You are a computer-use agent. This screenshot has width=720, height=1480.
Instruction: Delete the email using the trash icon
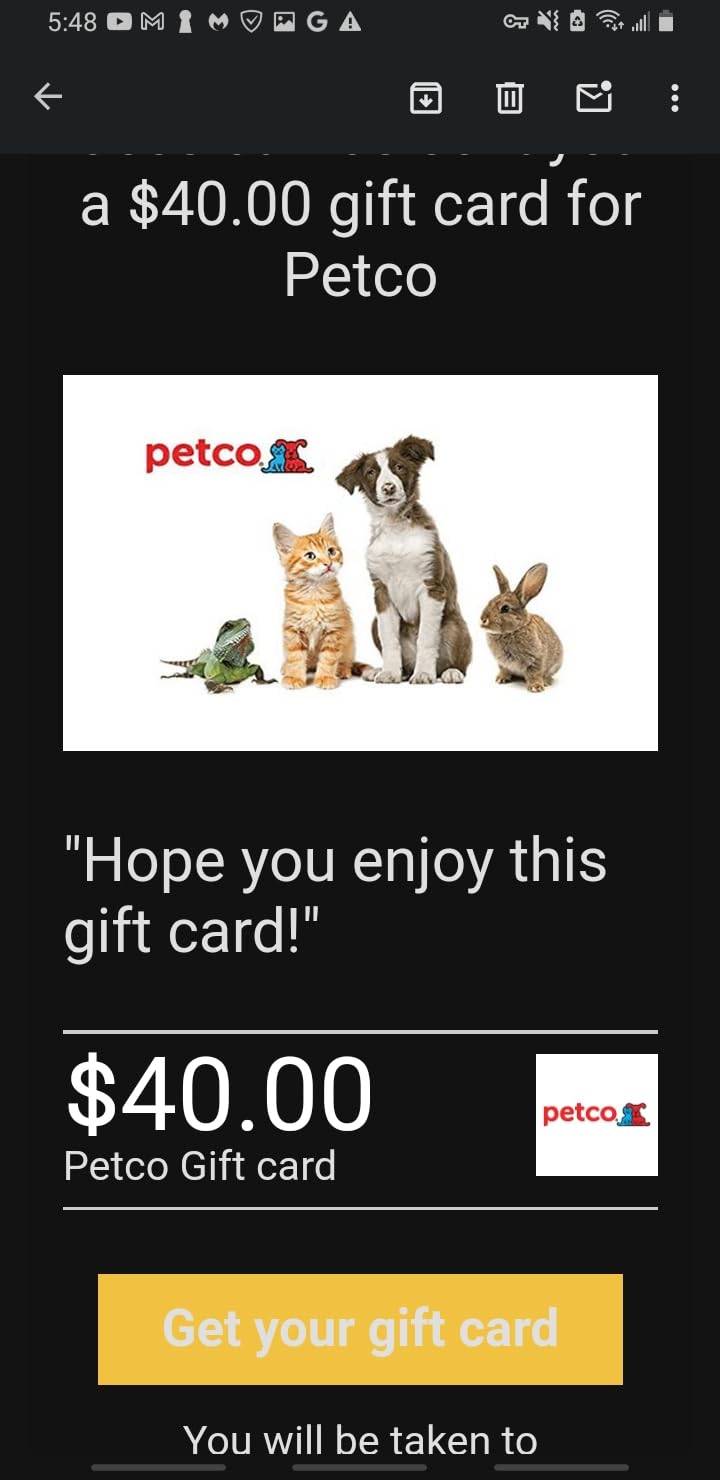pos(510,97)
